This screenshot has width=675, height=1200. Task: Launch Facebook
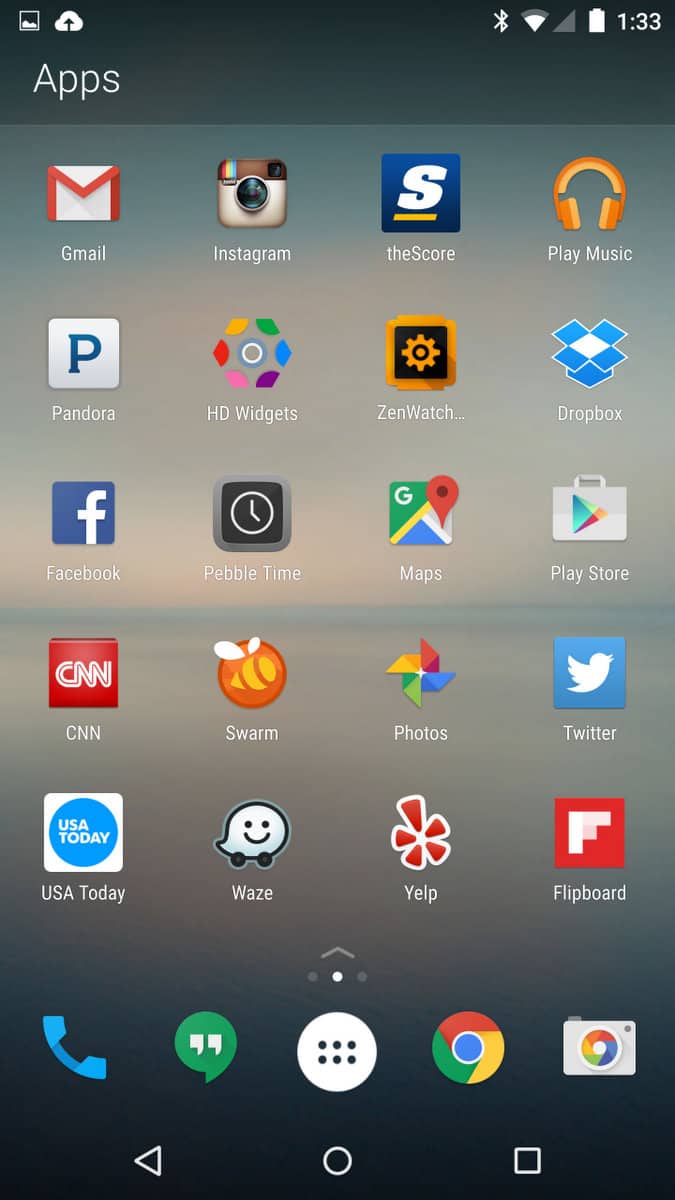click(x=83, y=514)
